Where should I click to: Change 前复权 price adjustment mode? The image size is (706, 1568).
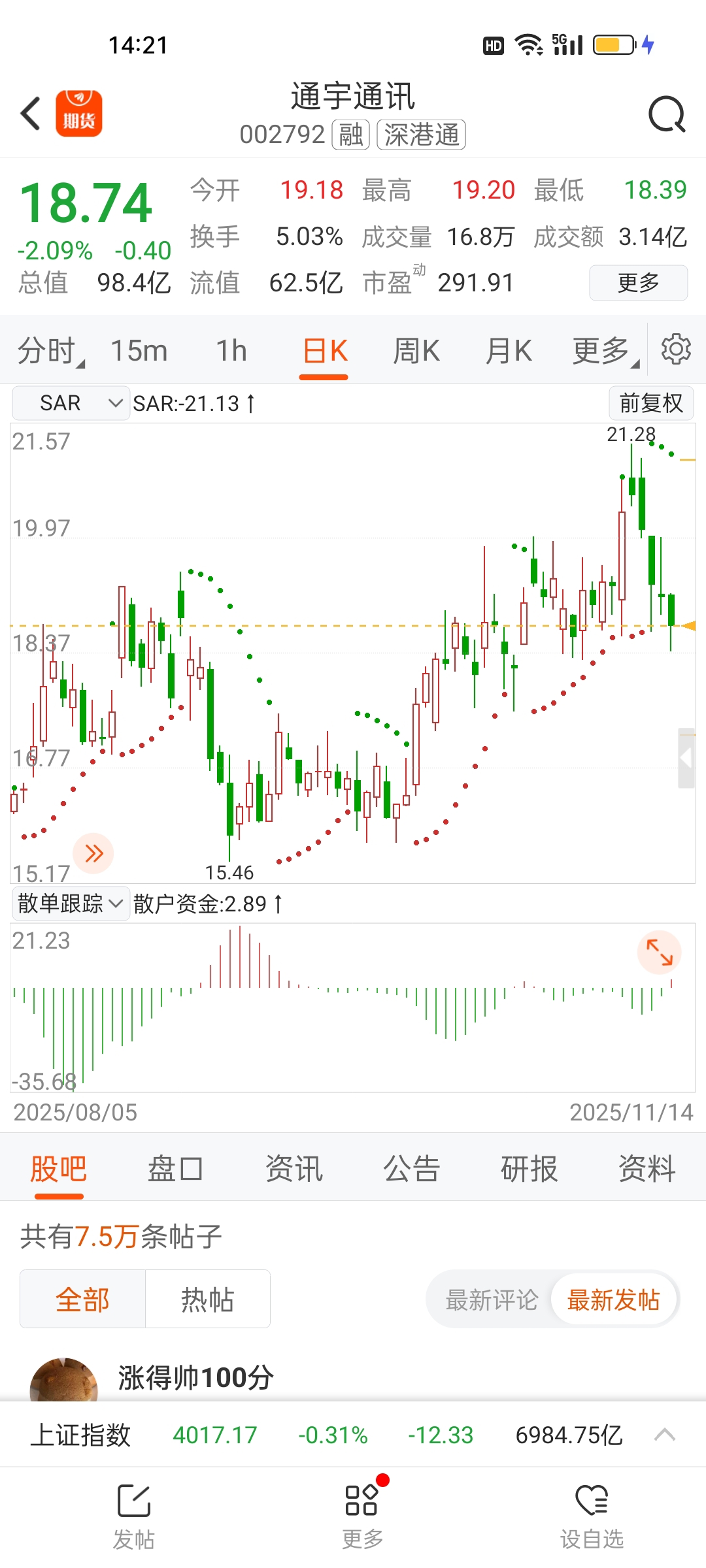[650, 403]
